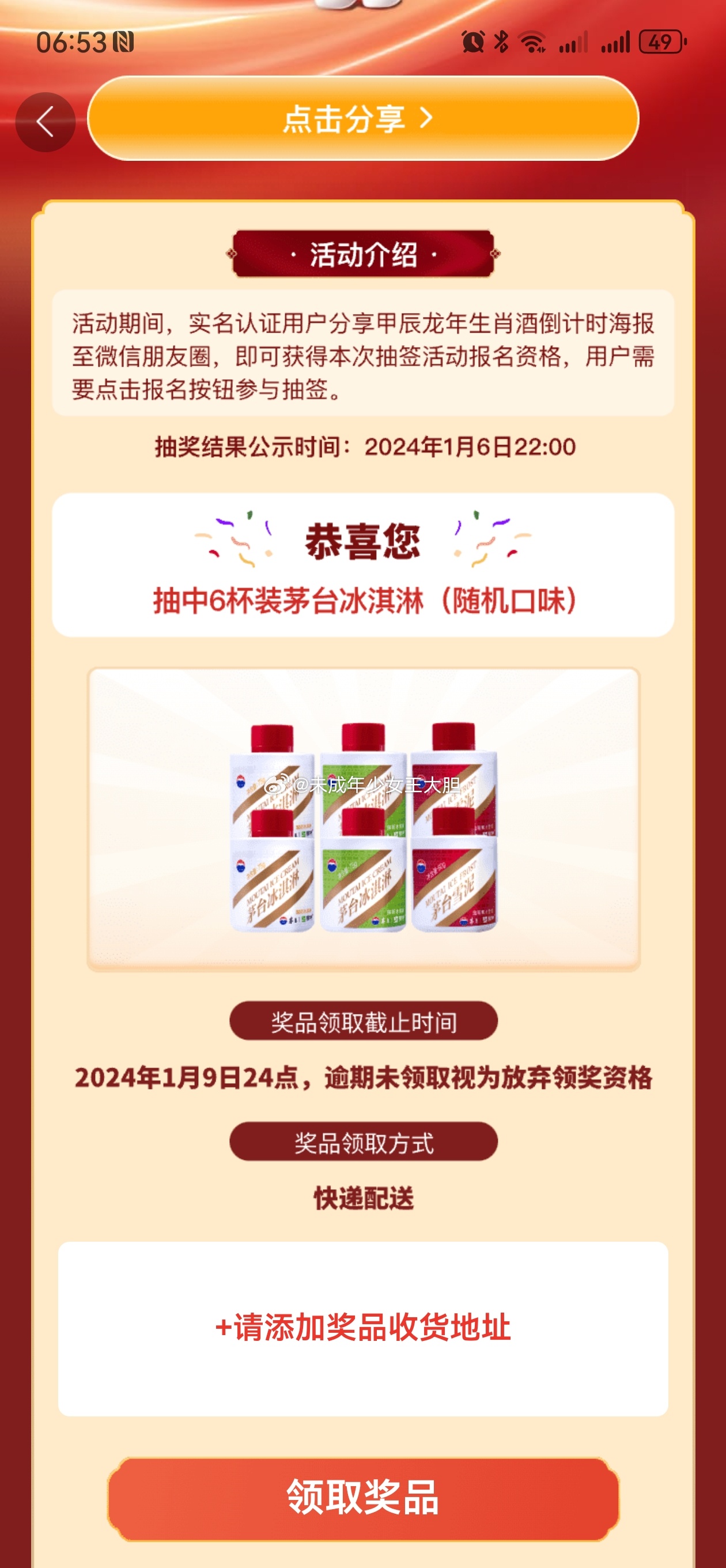The image size is (726, 1568).
Task: Go back using the arrow button
Action: click(x=46, y=122)
